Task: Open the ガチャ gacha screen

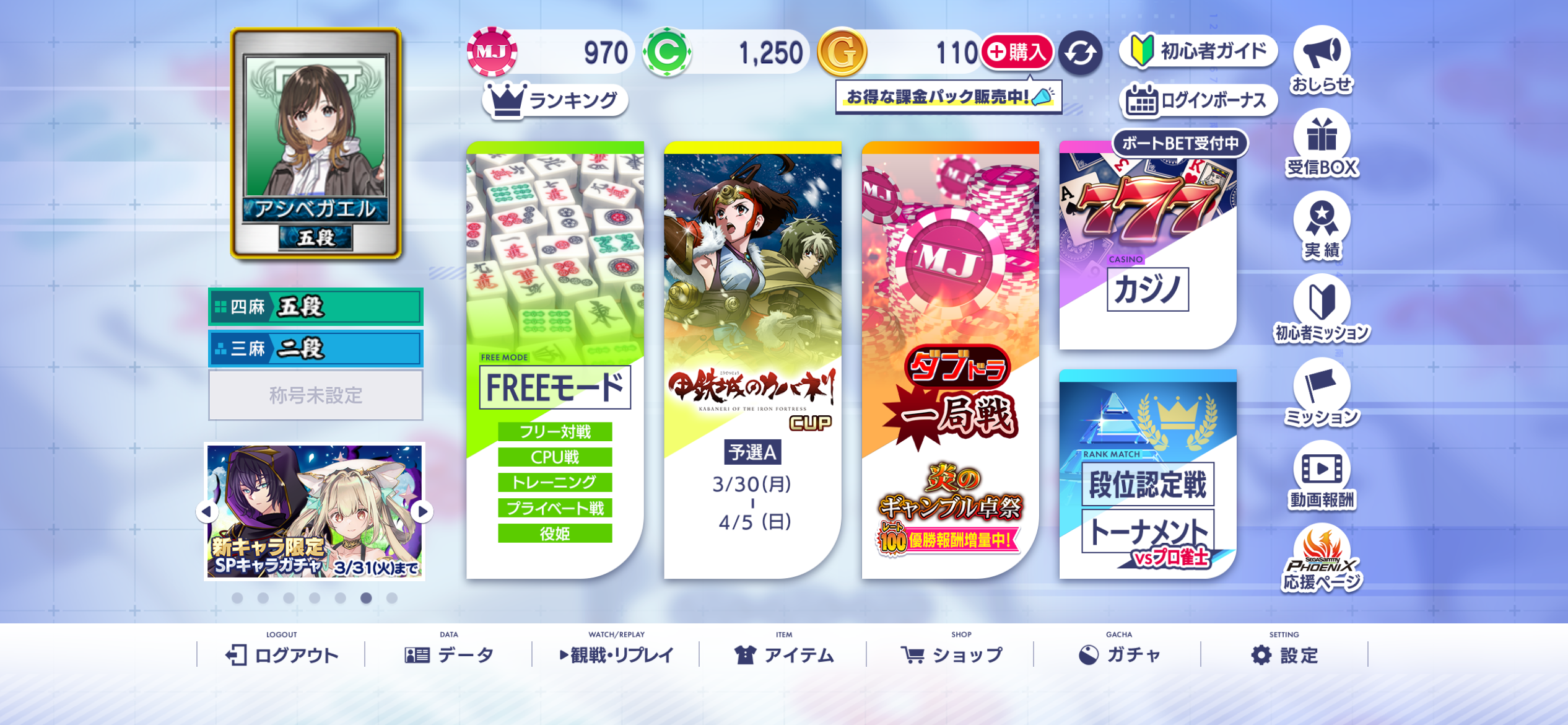Action: 1119,654
